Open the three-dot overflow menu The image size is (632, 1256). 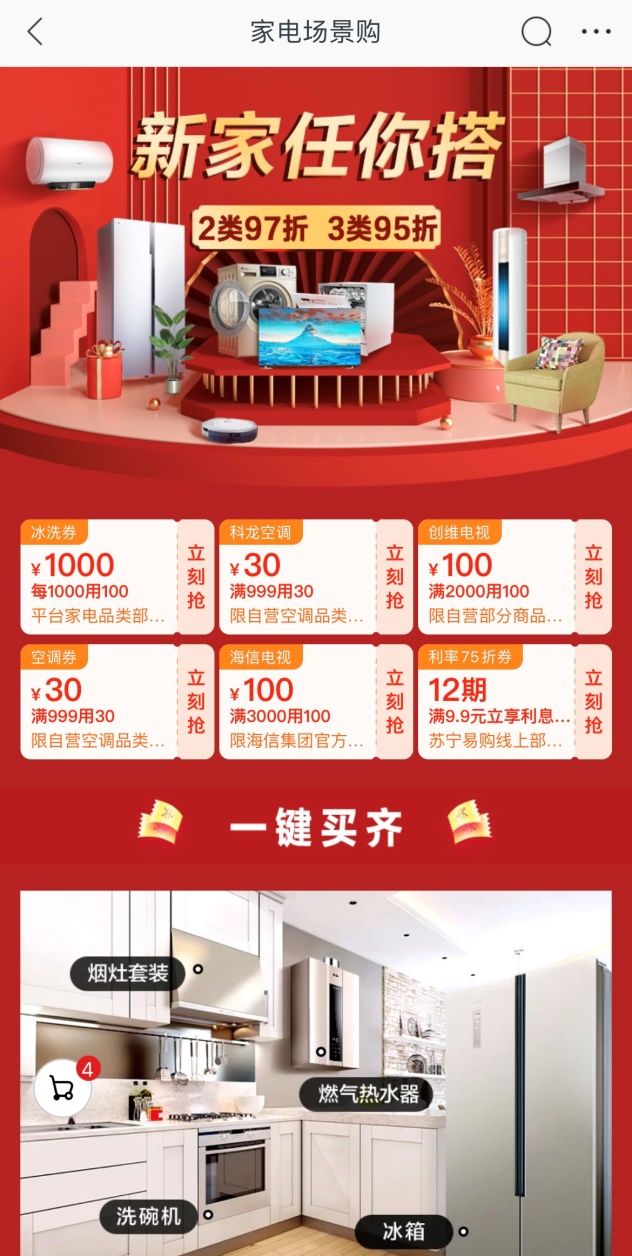click(596, 32)
